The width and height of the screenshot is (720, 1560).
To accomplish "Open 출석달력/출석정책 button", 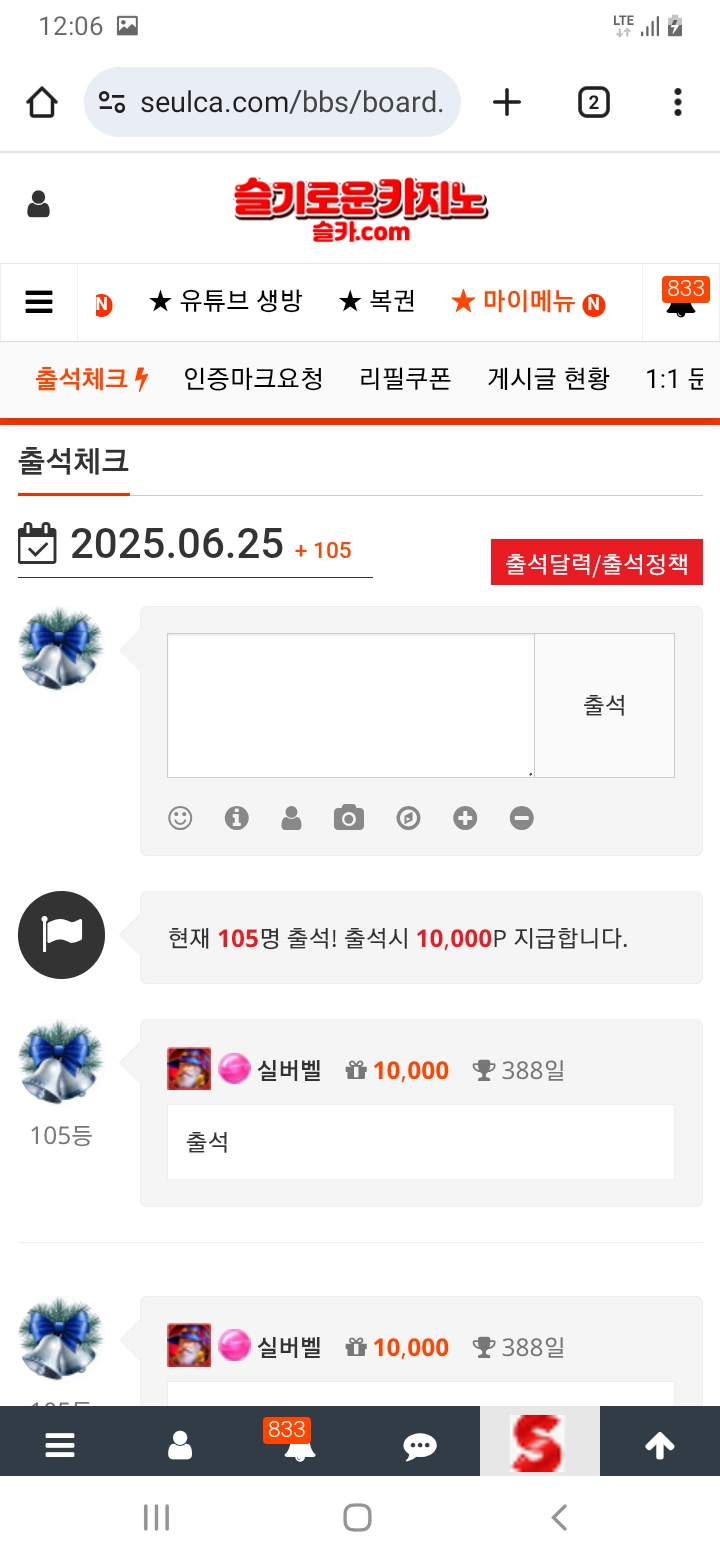I will (596, 563).
